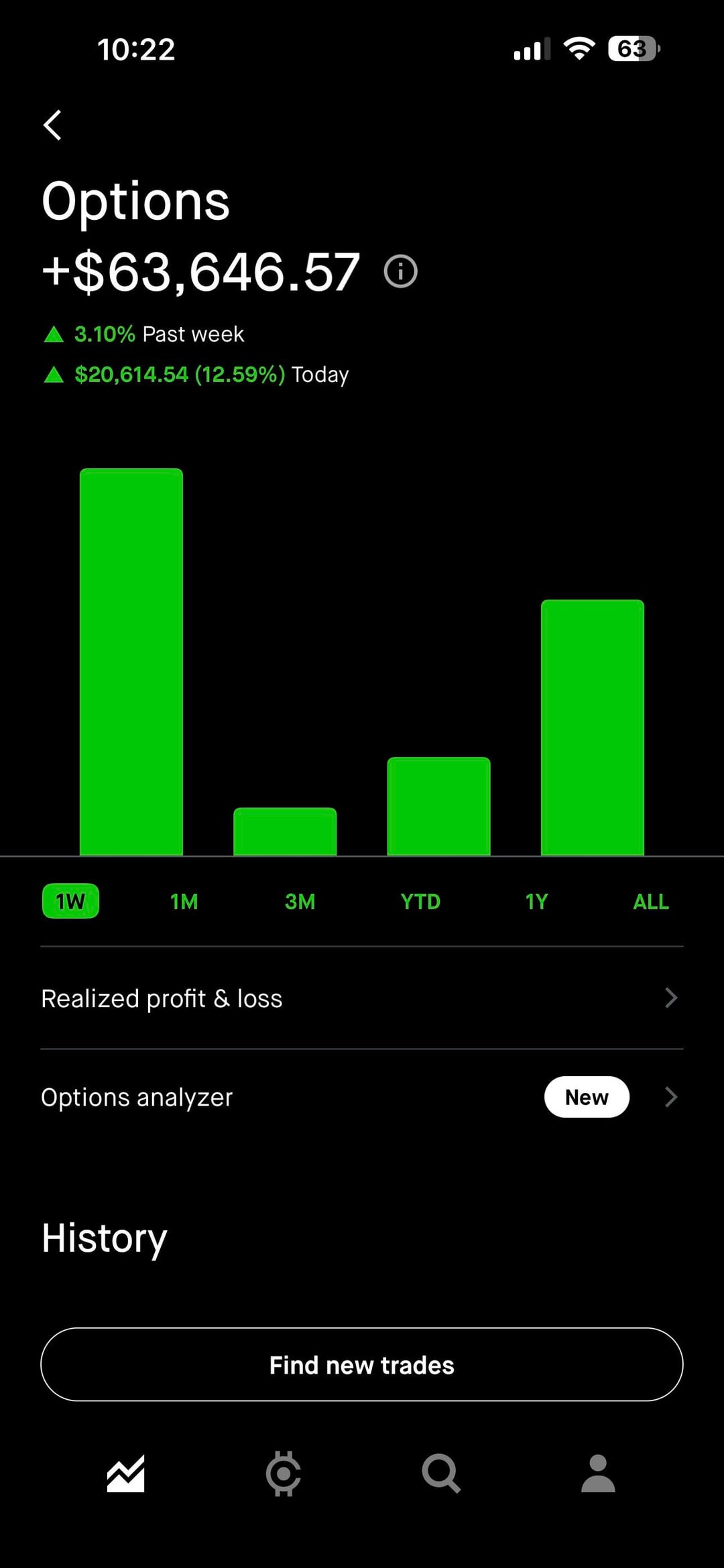Viewport: 724px width, 1568px height.
Task: Open the Options analyzer row
Action: [362, 1097]
